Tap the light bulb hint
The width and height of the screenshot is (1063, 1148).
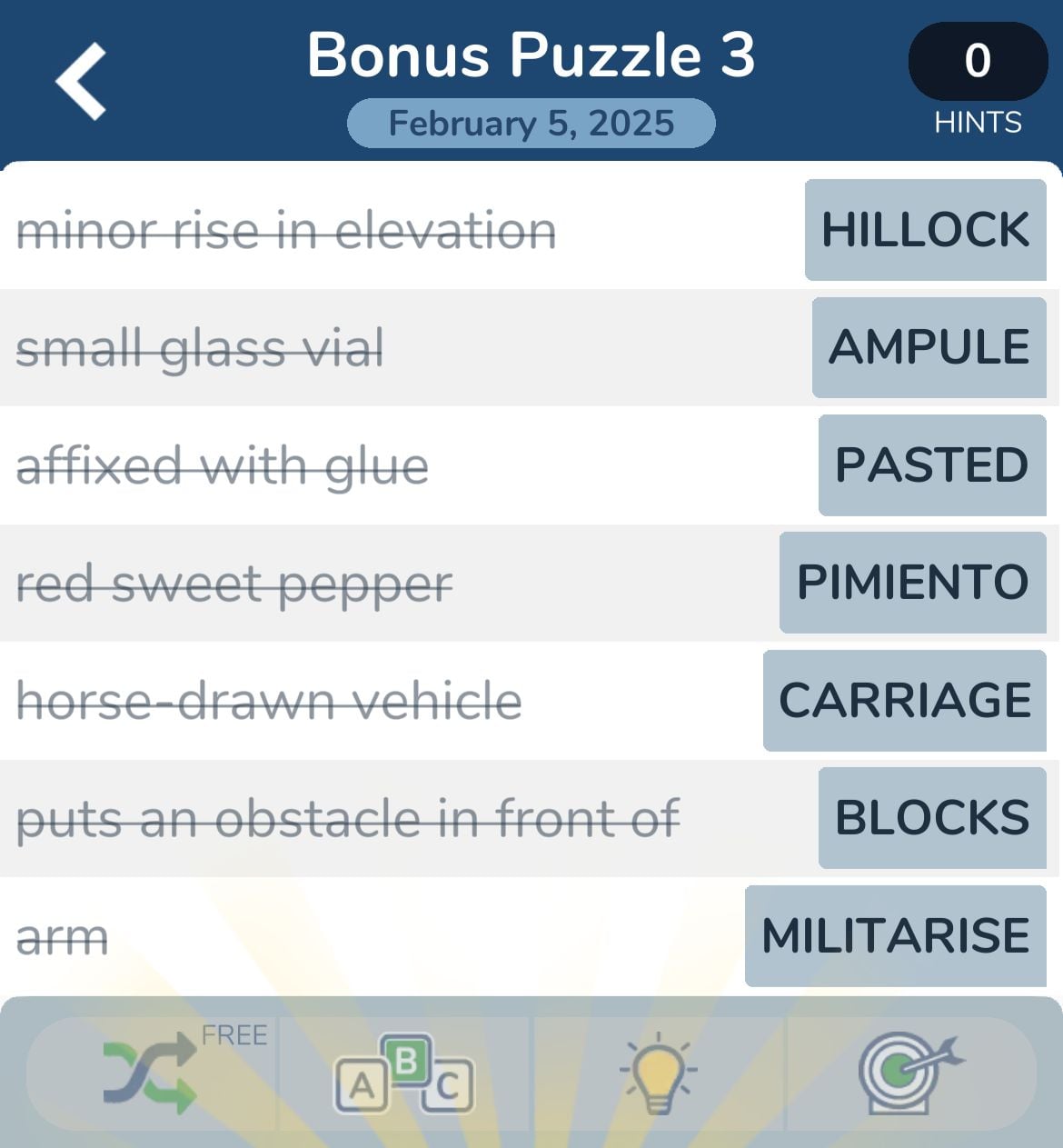coord(658,1074)
